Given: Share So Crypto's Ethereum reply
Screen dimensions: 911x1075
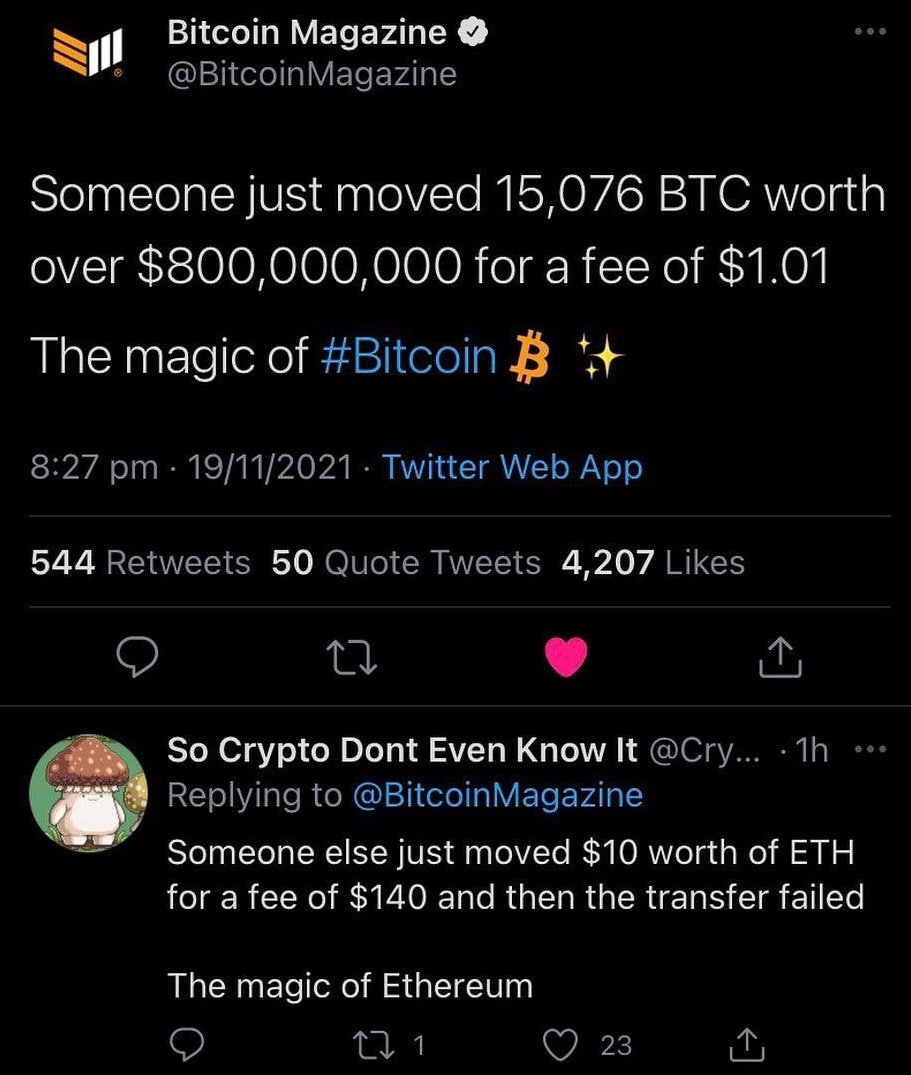Looking at the screenshot, I should (750, 1045).
